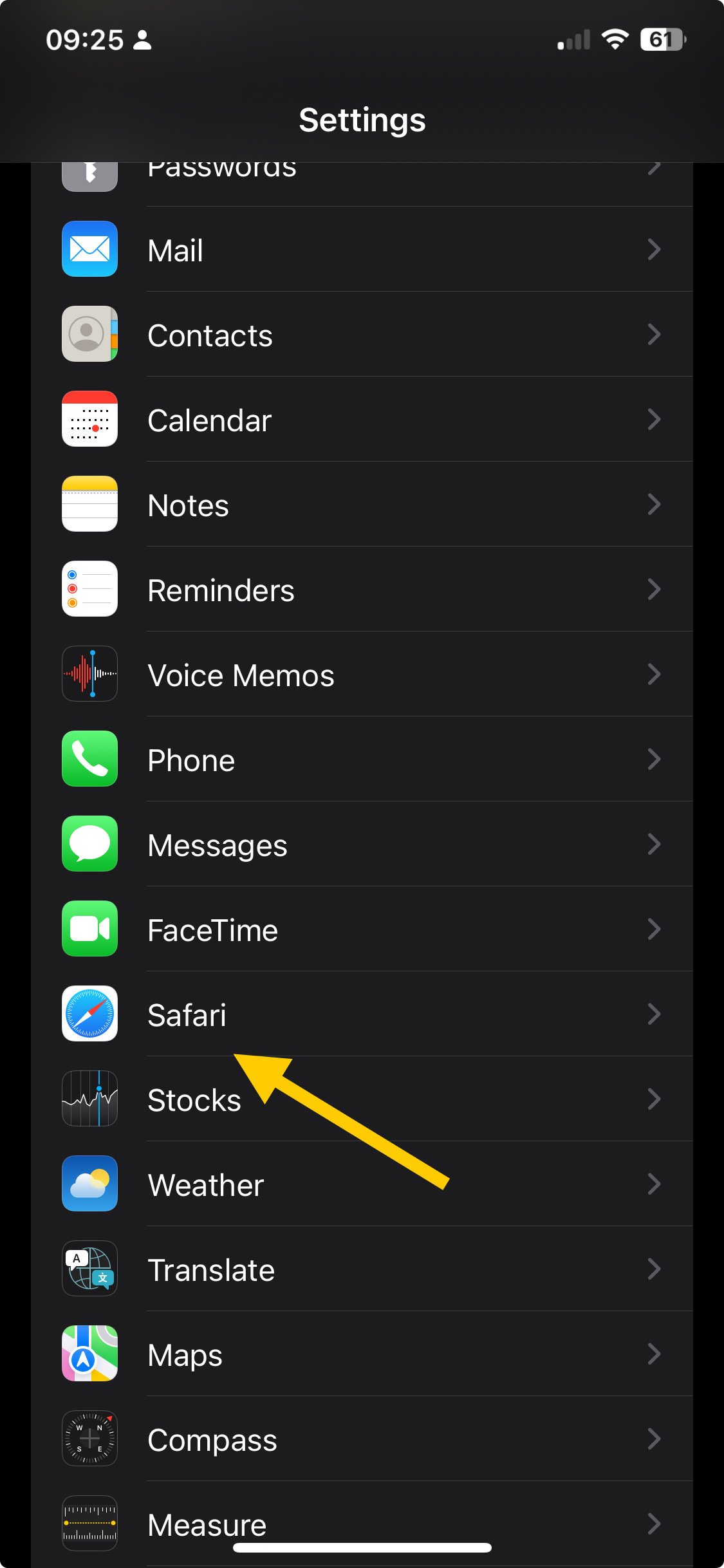Go to Maps settings
Image resolution: width=724 pixels, height=1568 pixels.
362,1354
